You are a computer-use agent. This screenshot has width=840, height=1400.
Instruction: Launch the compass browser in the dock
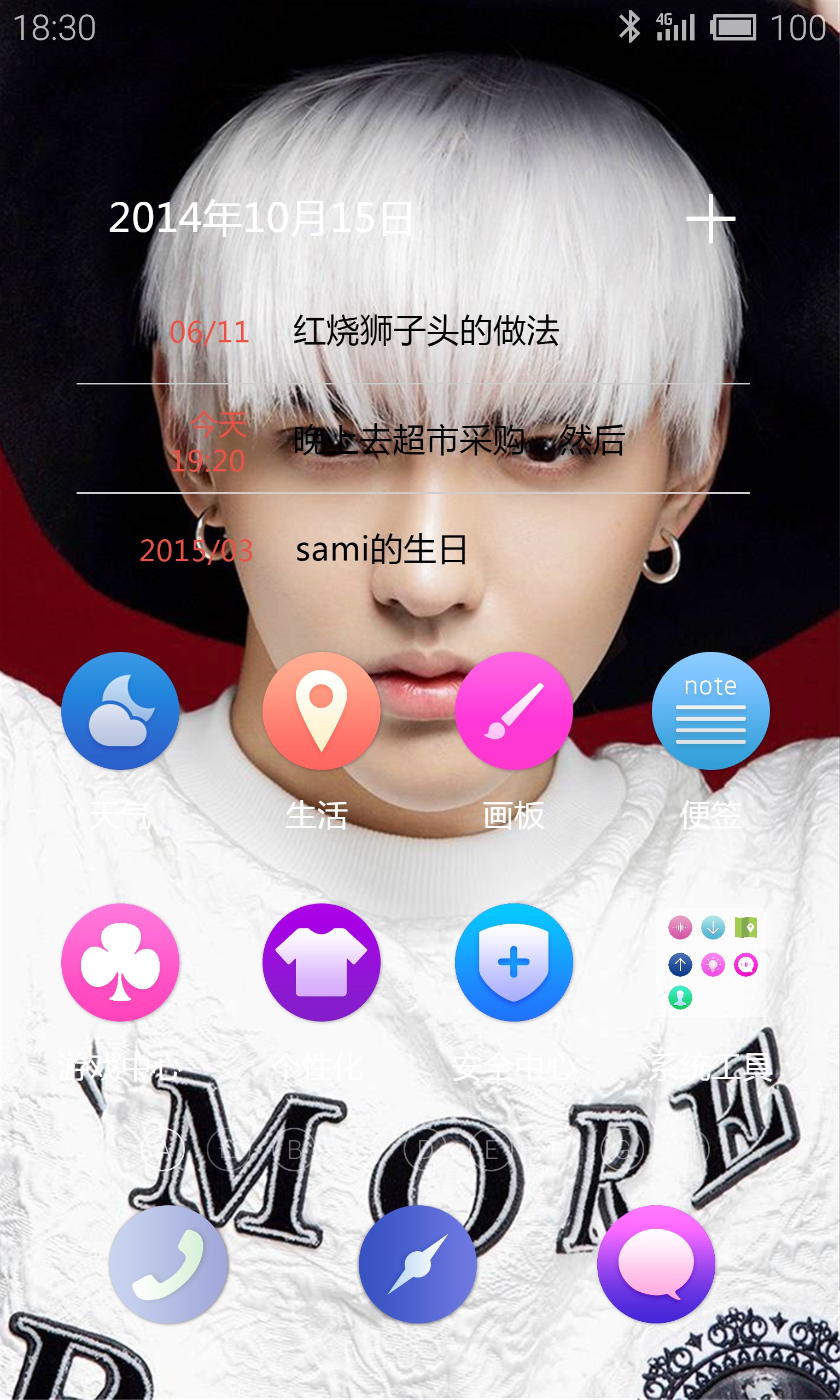click(x=418, y=1265)
